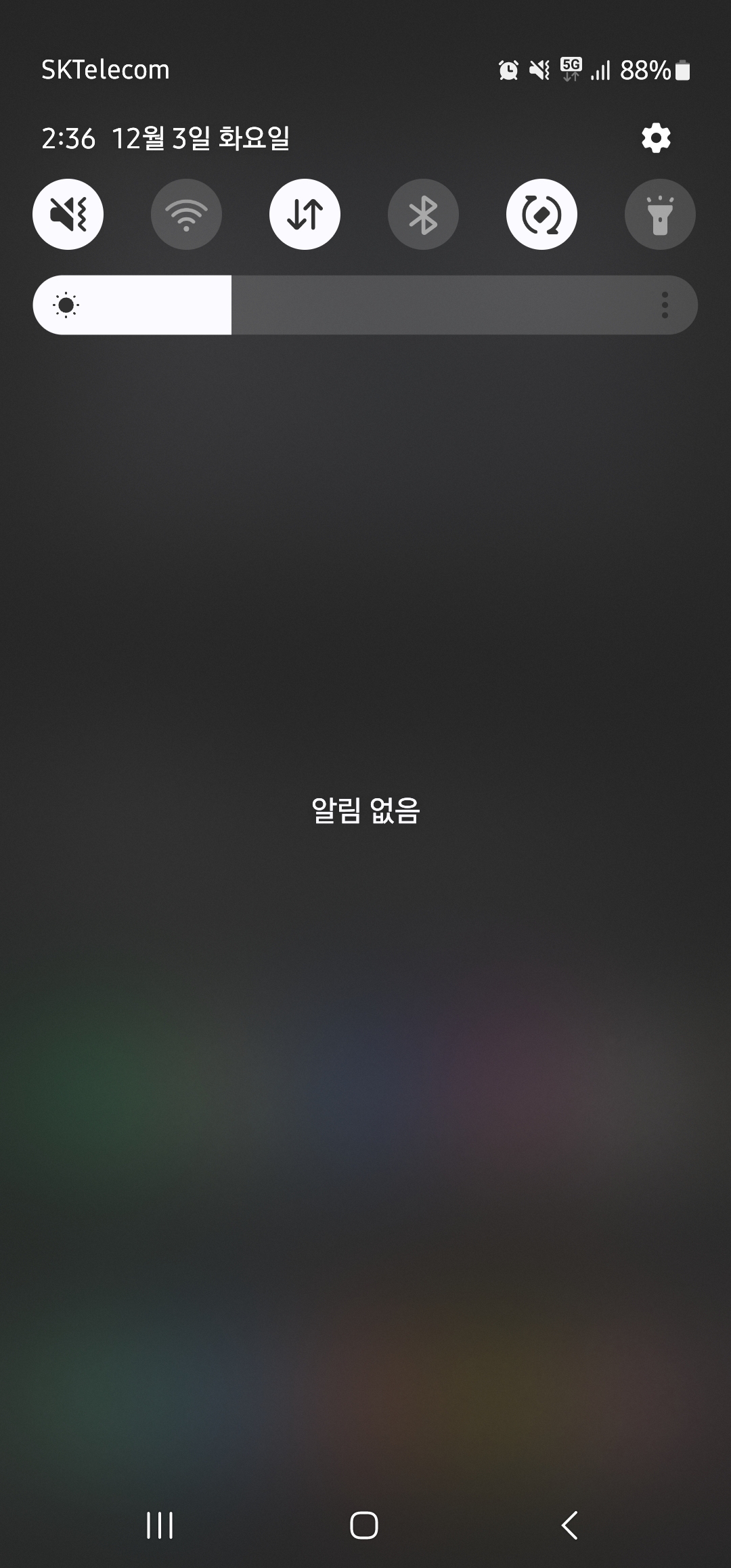Tap the 5G network status indicator

click(571, 68)
